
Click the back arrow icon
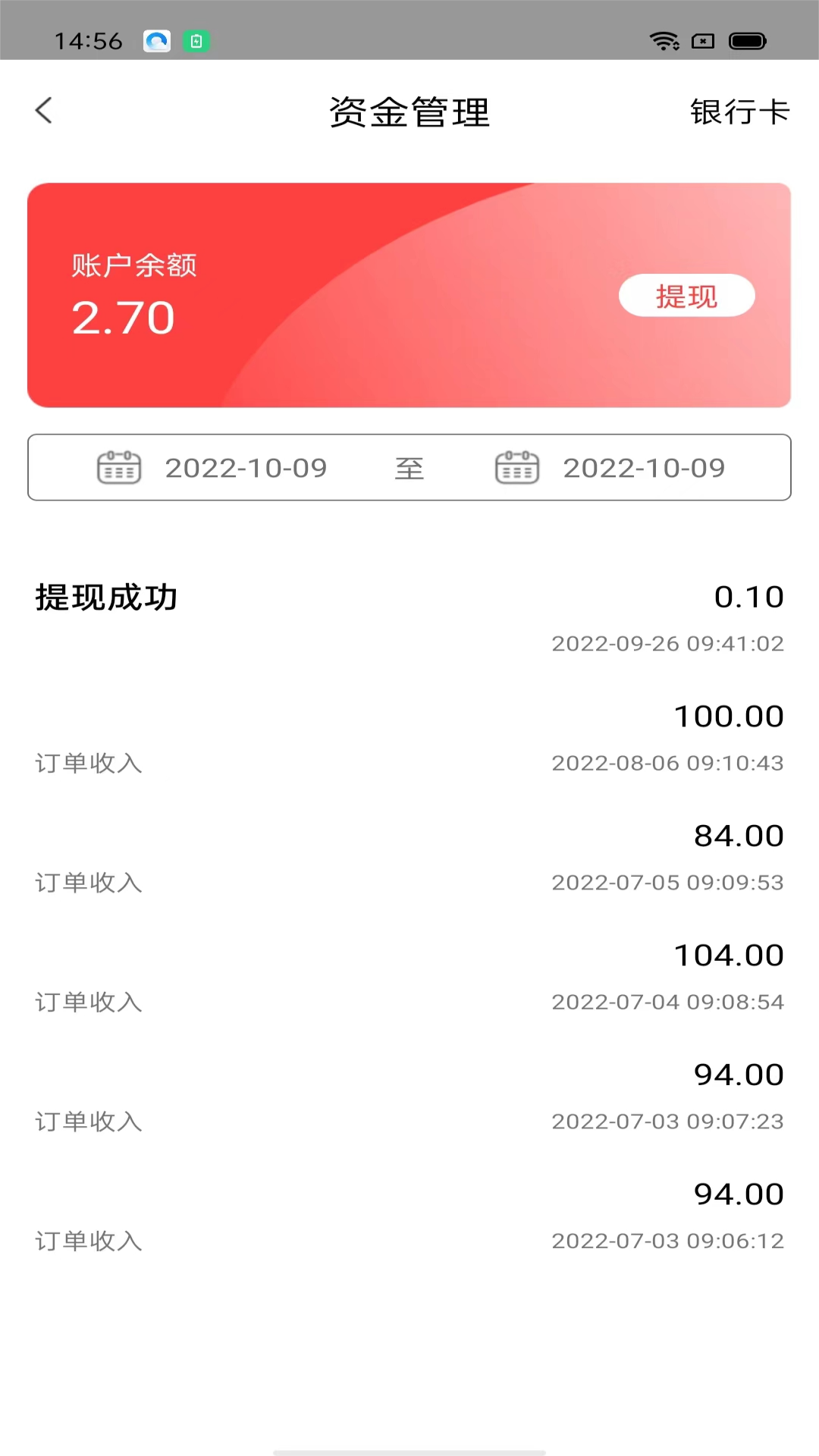point(43,110)
